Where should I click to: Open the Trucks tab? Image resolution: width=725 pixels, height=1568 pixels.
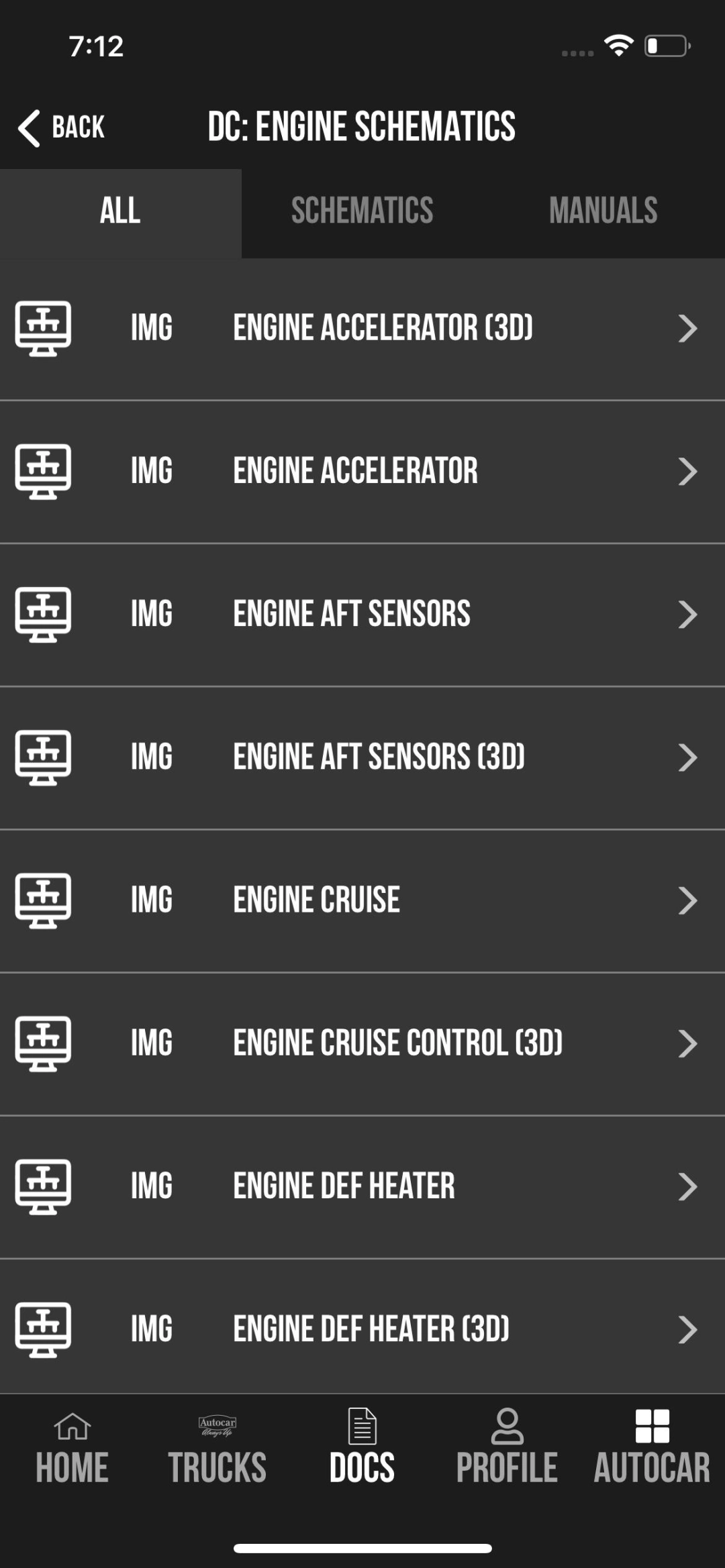click(217, 1446)
